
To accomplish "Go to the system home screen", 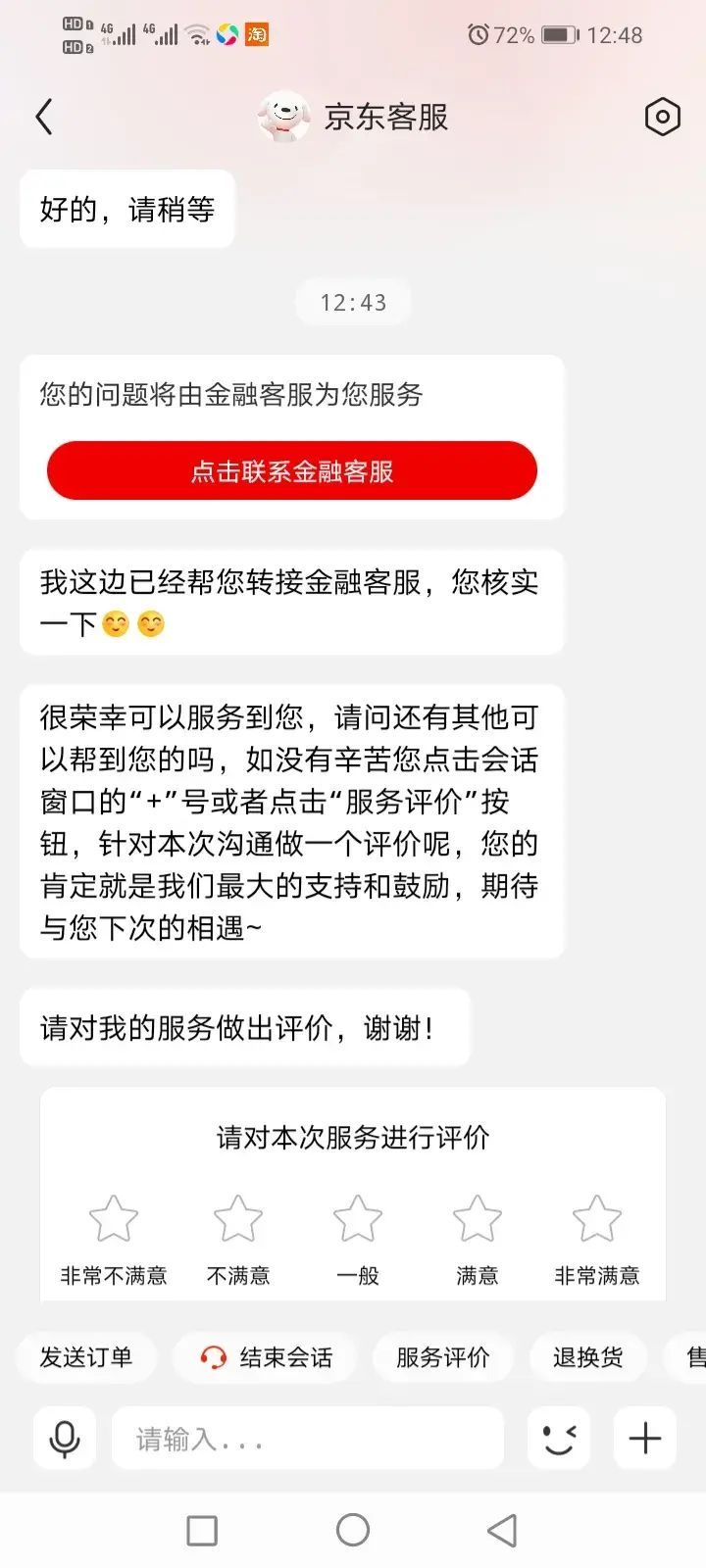I will (x=353, y=1530).
